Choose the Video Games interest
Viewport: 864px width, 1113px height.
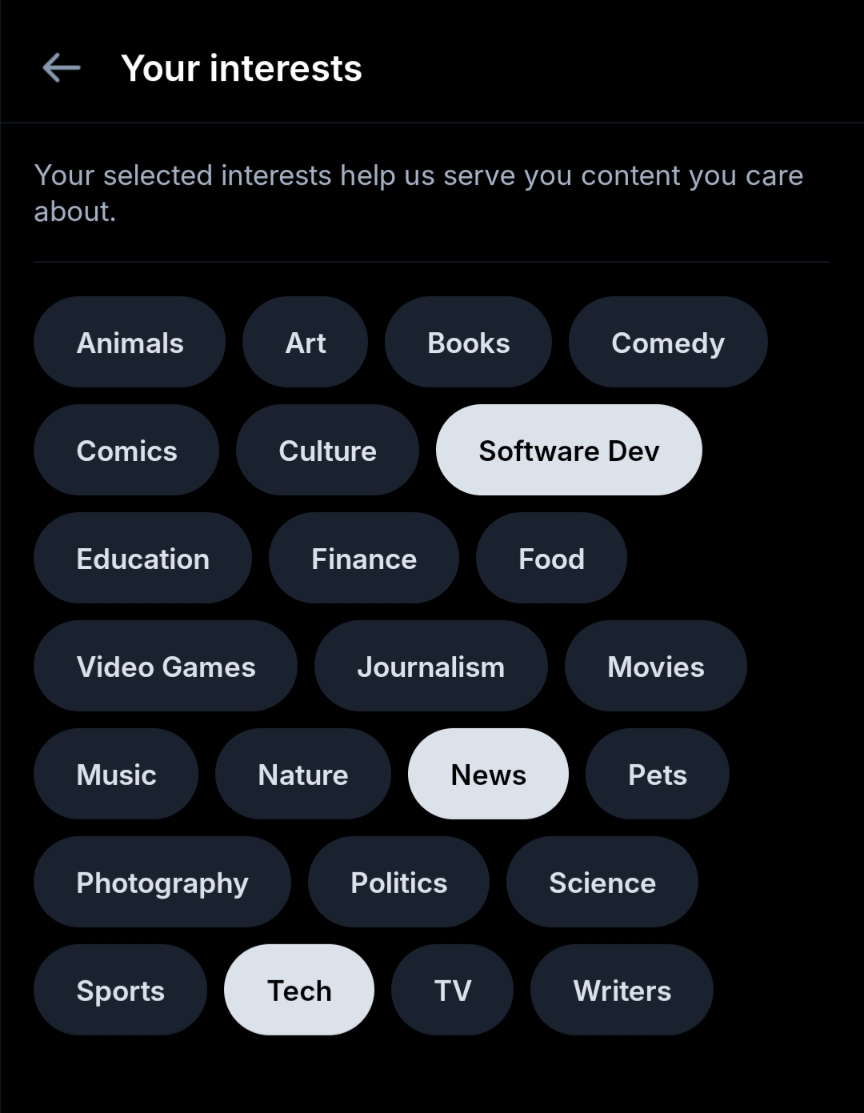165,666
